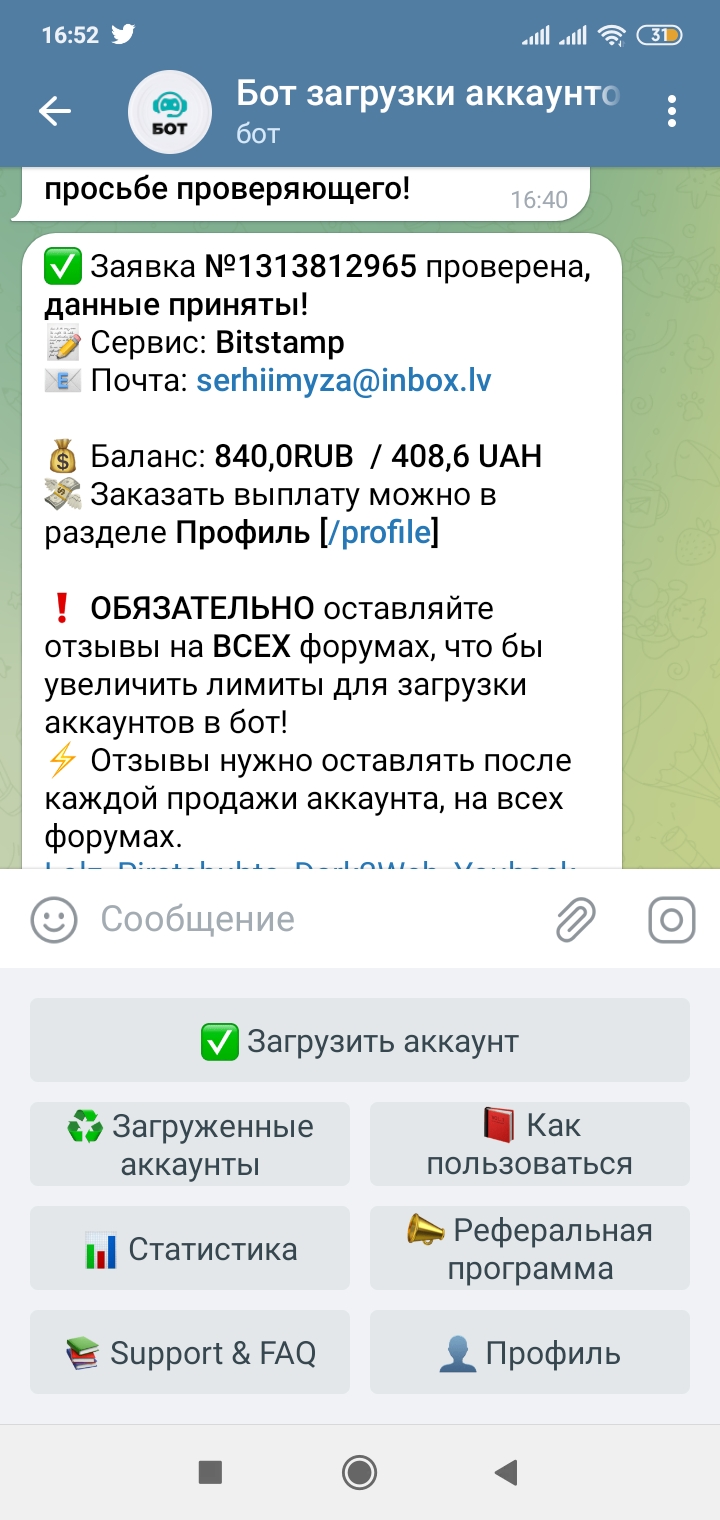Open Support & FAQ

(190, 1353)
